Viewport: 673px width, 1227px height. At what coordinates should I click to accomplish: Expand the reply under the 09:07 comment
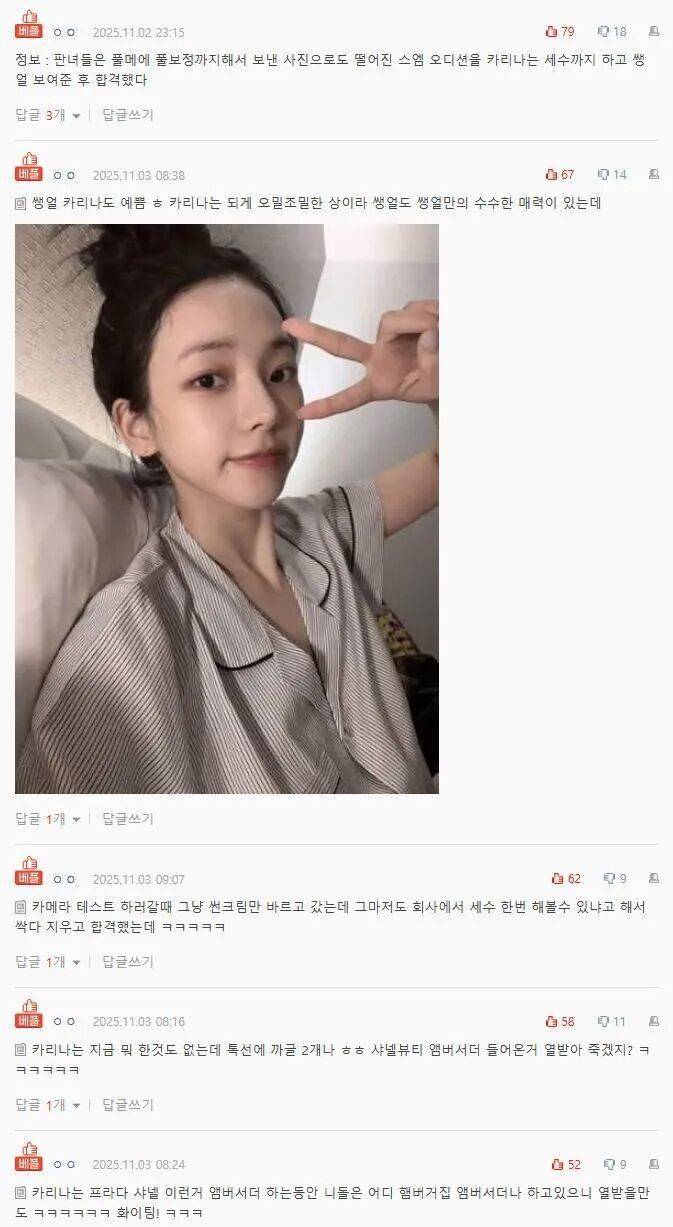click(x=48, y=962)
